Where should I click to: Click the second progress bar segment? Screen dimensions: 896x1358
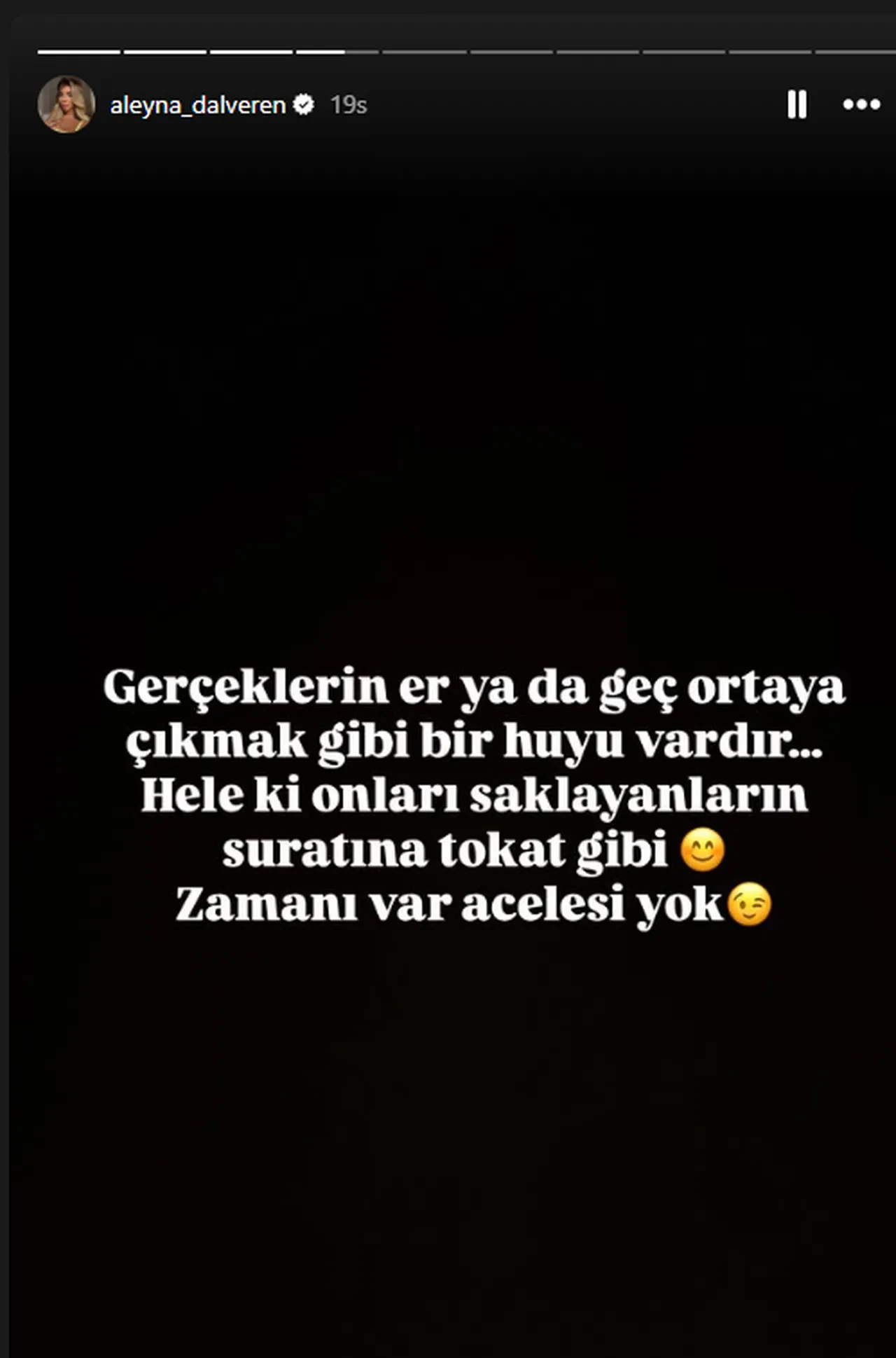(x=164, y=50)
